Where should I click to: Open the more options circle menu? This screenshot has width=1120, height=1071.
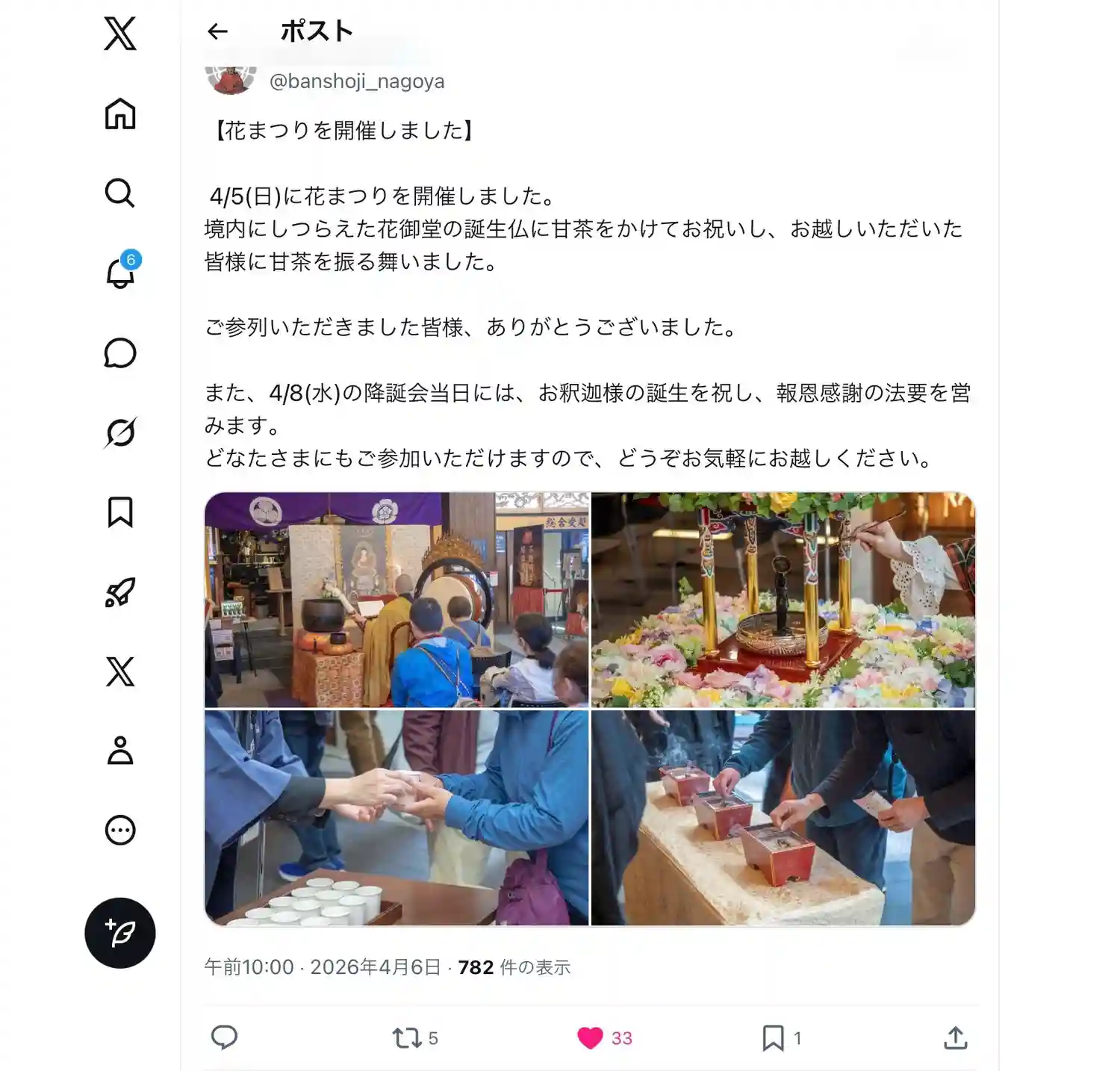coord(120,830)
